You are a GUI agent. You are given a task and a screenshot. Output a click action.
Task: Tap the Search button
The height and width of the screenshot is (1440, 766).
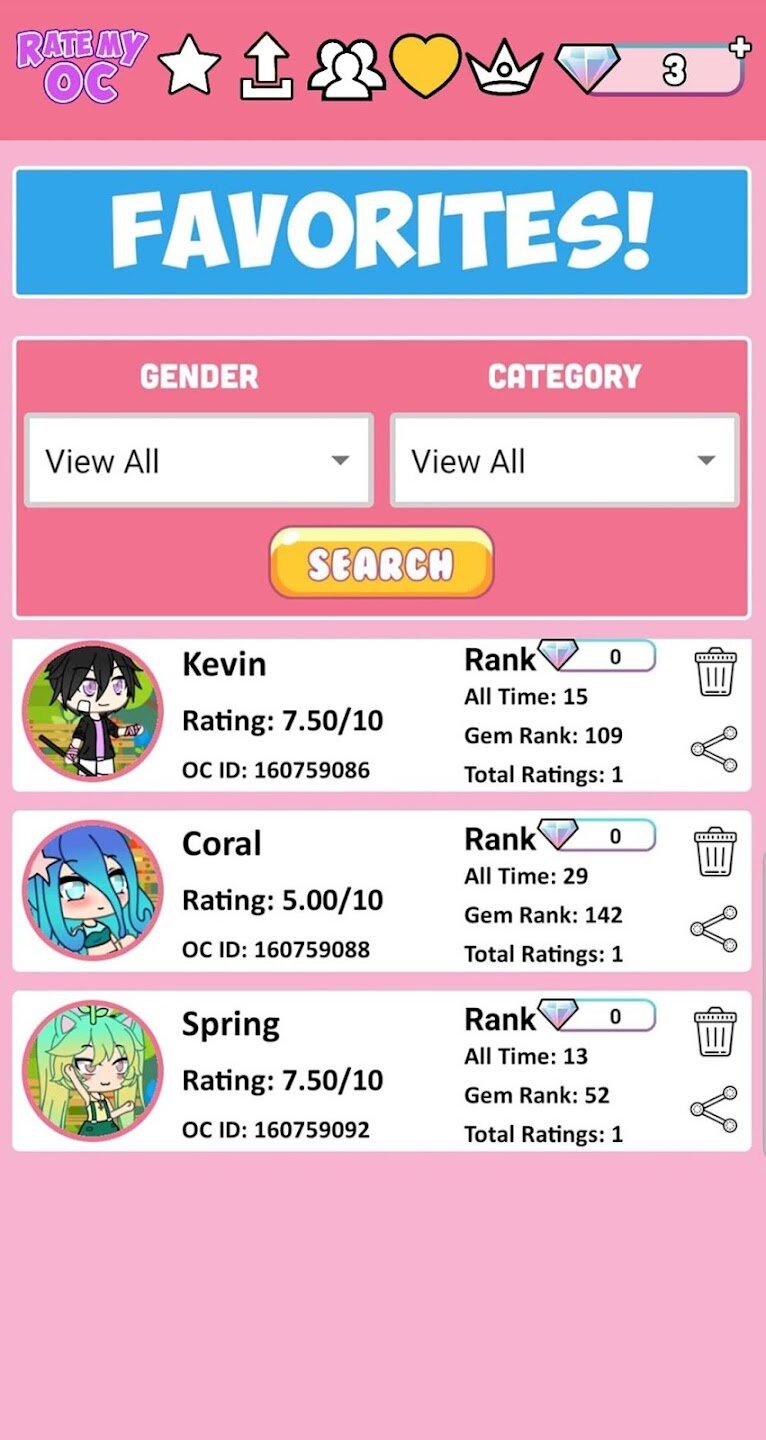381,563
